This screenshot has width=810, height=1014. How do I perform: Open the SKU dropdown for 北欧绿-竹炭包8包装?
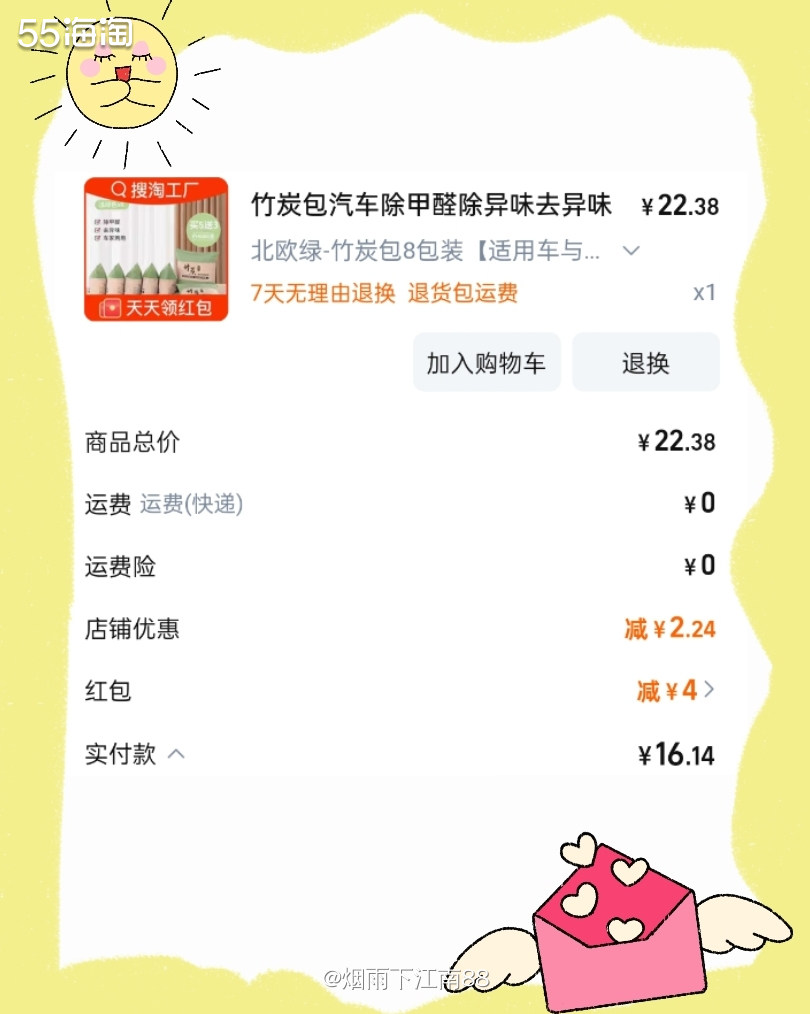tap(631, 250)
